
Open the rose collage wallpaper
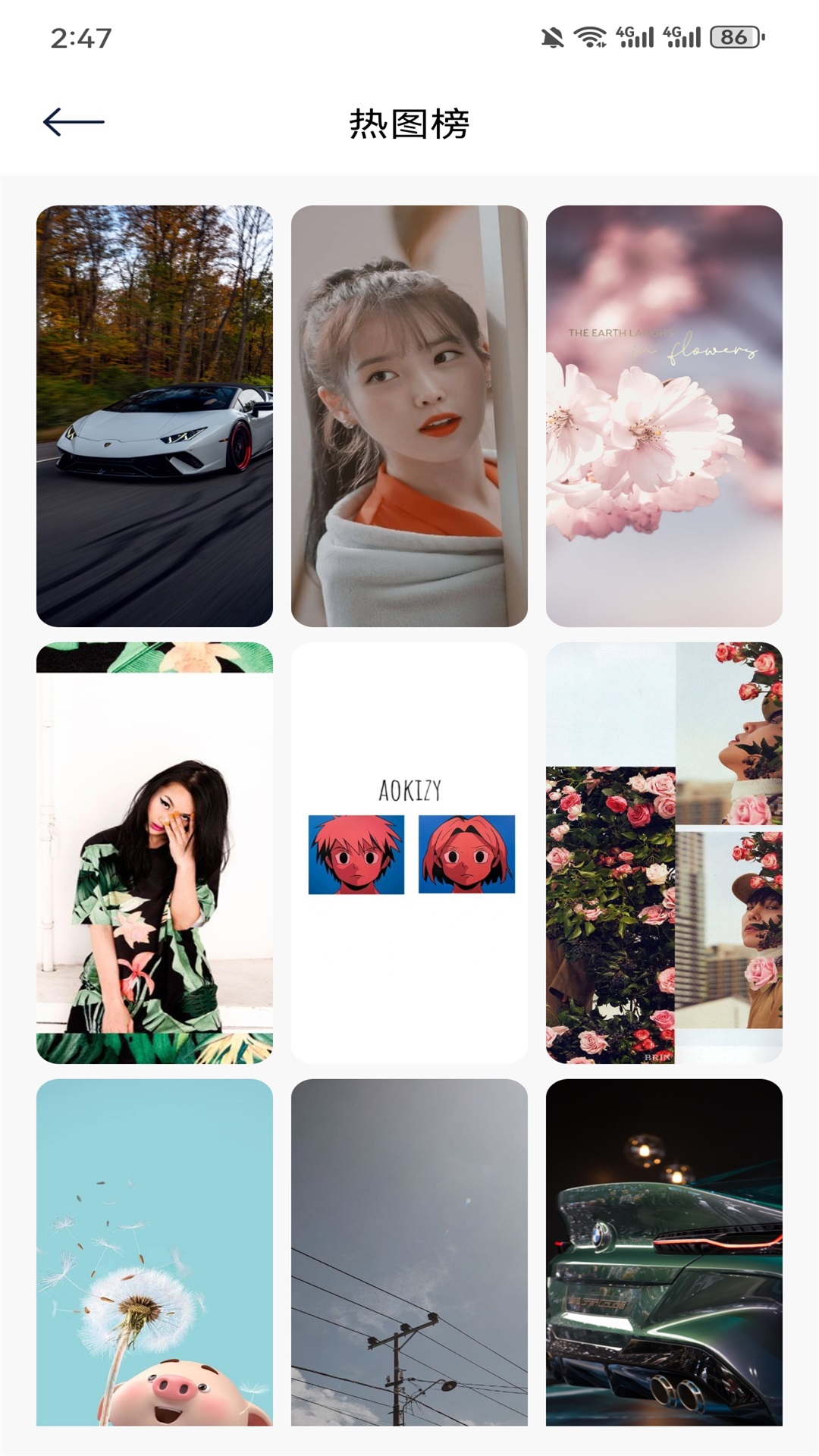(x=664, y=852)
